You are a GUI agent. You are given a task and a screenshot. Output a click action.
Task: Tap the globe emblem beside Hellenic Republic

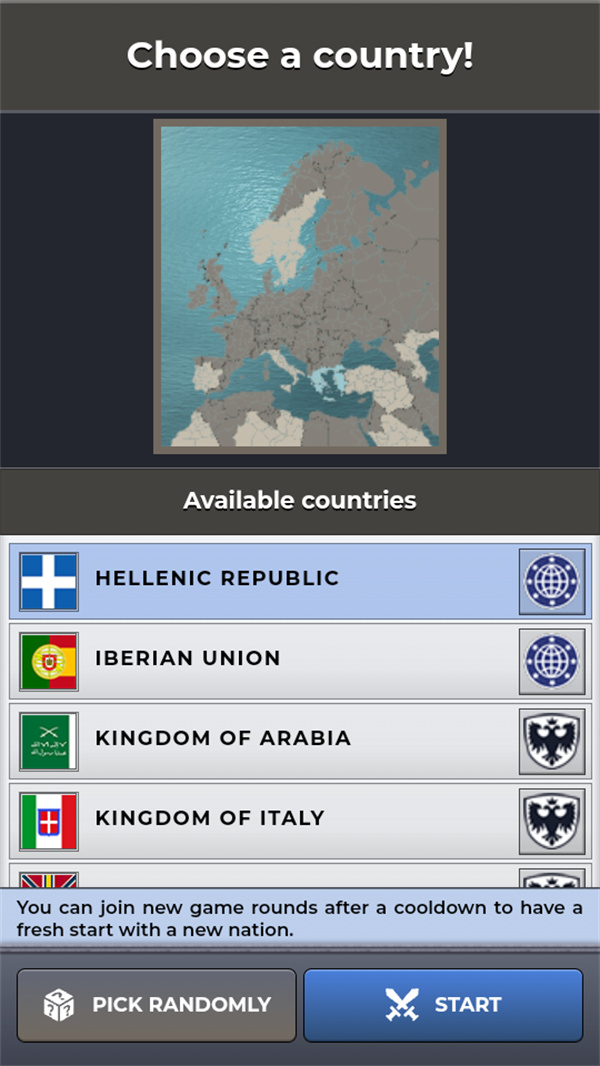tap(552, 580)
